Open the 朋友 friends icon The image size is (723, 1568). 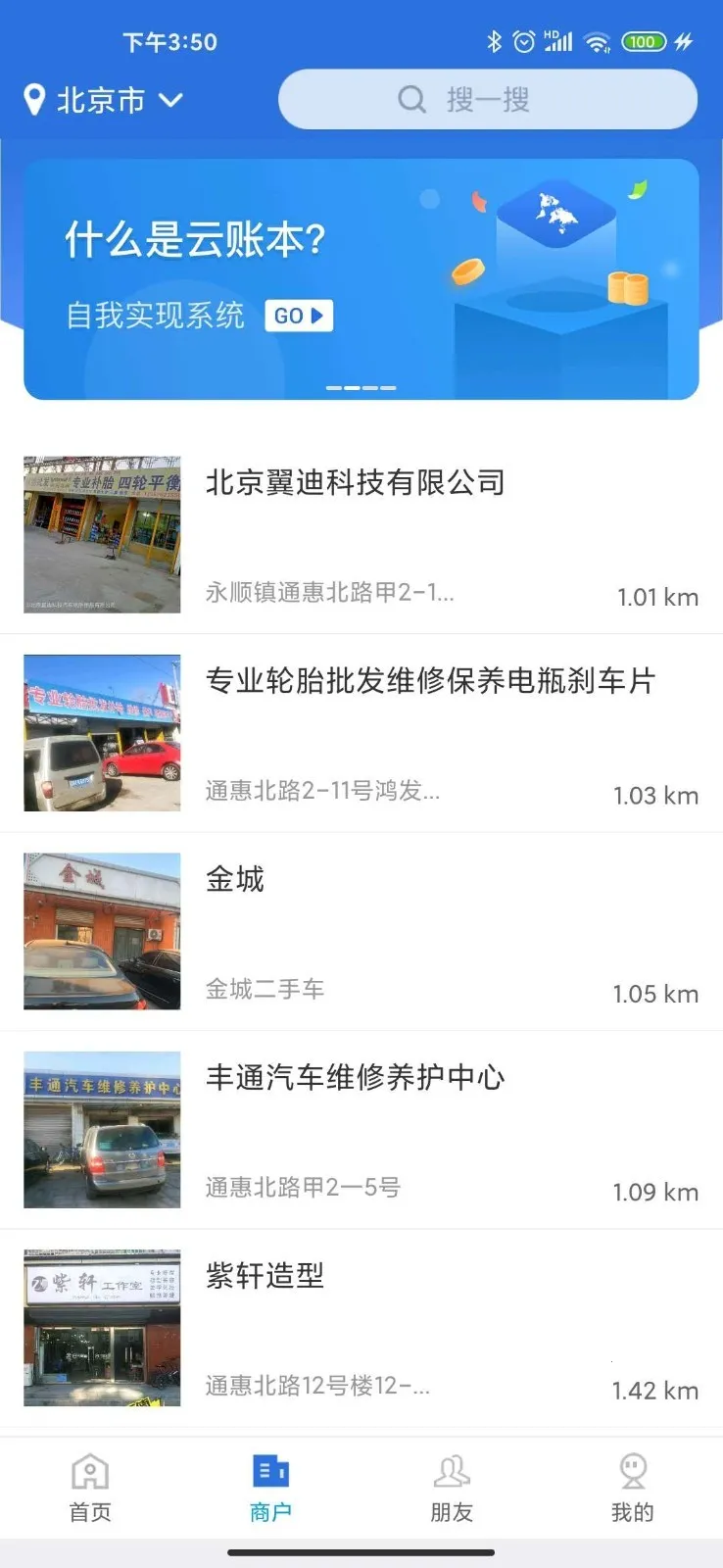452,1472
